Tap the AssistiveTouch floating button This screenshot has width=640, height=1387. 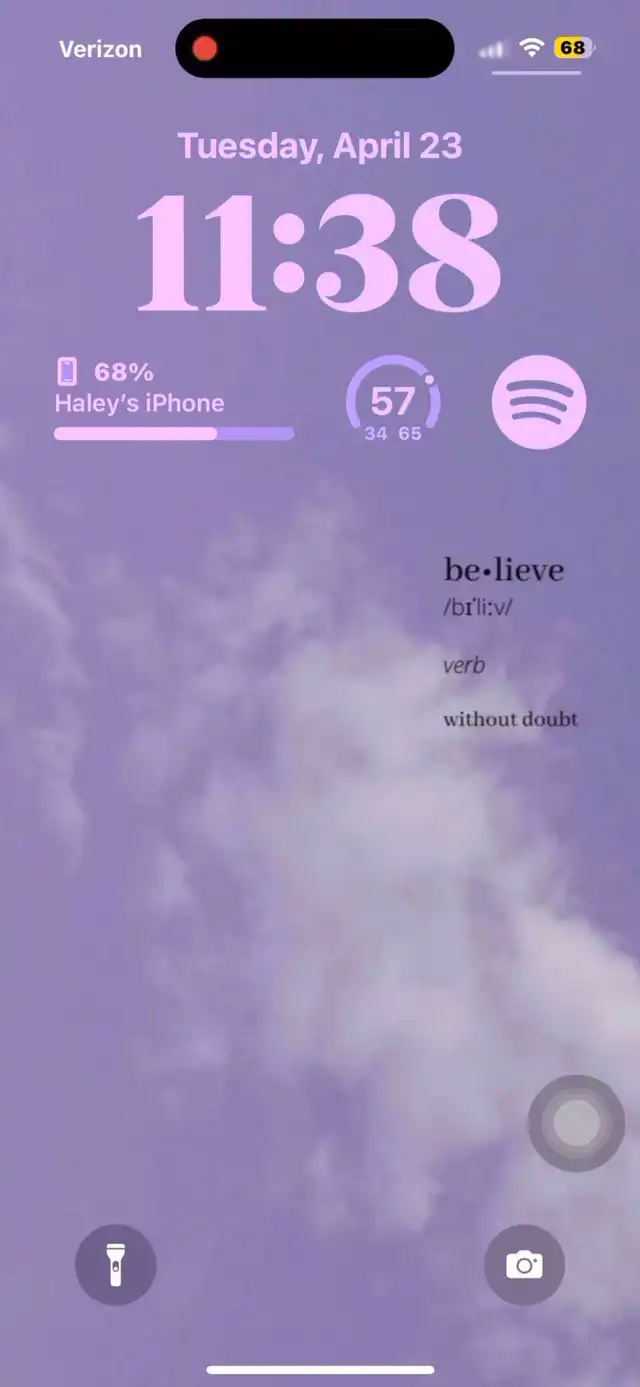(576, 1123)
